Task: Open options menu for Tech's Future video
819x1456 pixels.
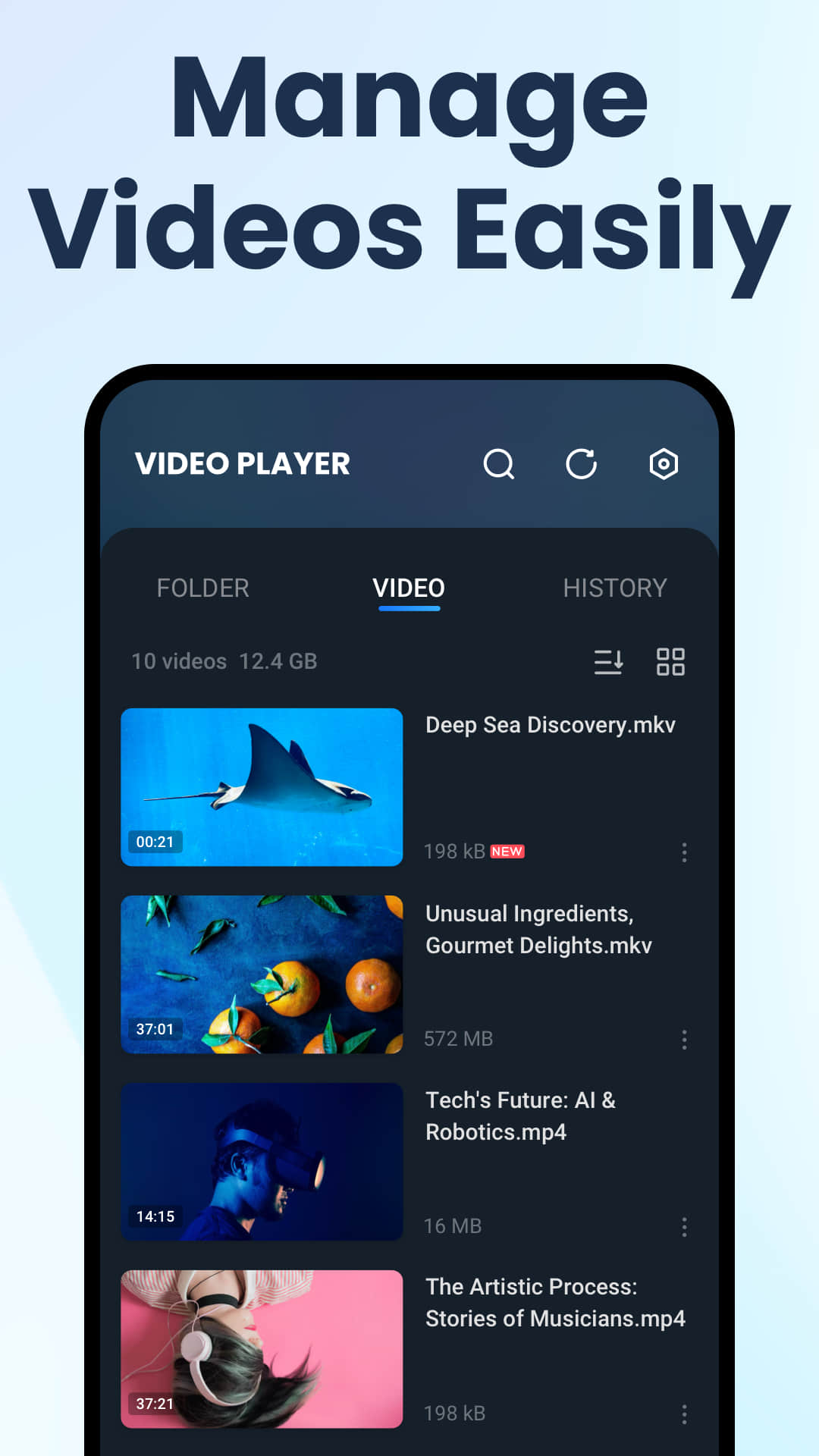Action: (x=685, y=1225)
